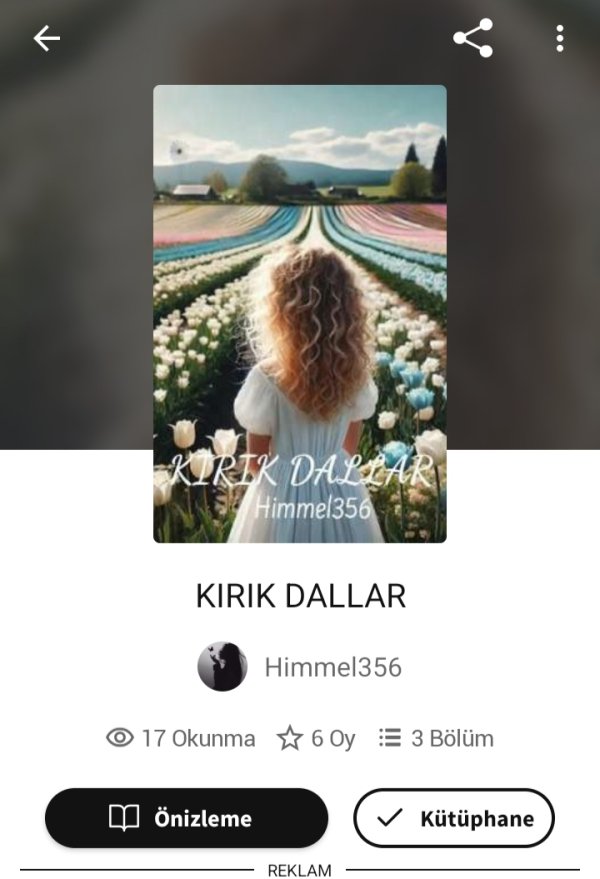Share the story KIRIK DALLAR
The width and height of the screenshot is (600, 879).
pyautogui.click(x=473, y=39)
